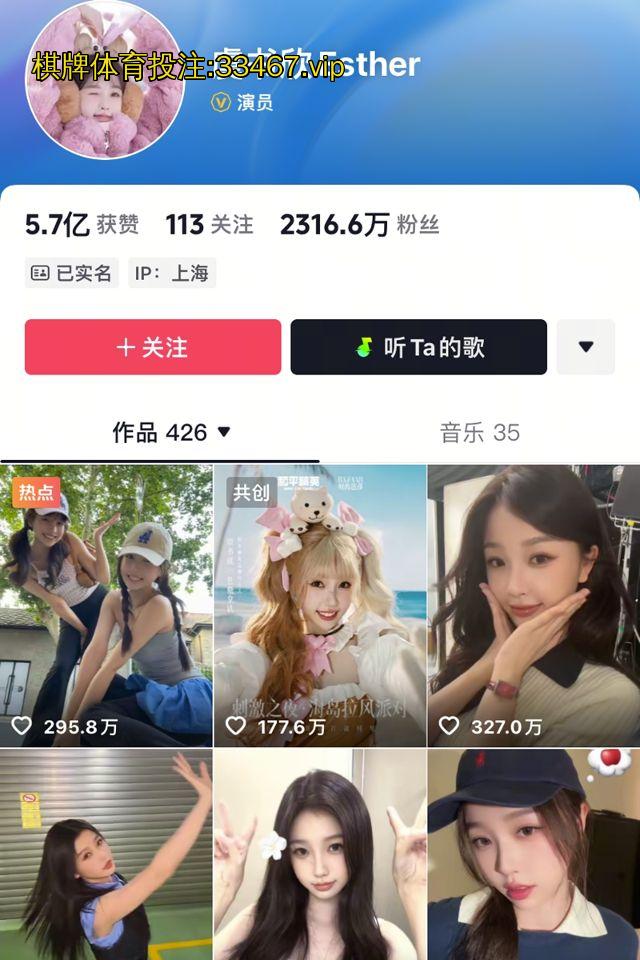Open the video with the navy baseball cap
The image size is (640, 960).
pos(534,855)
